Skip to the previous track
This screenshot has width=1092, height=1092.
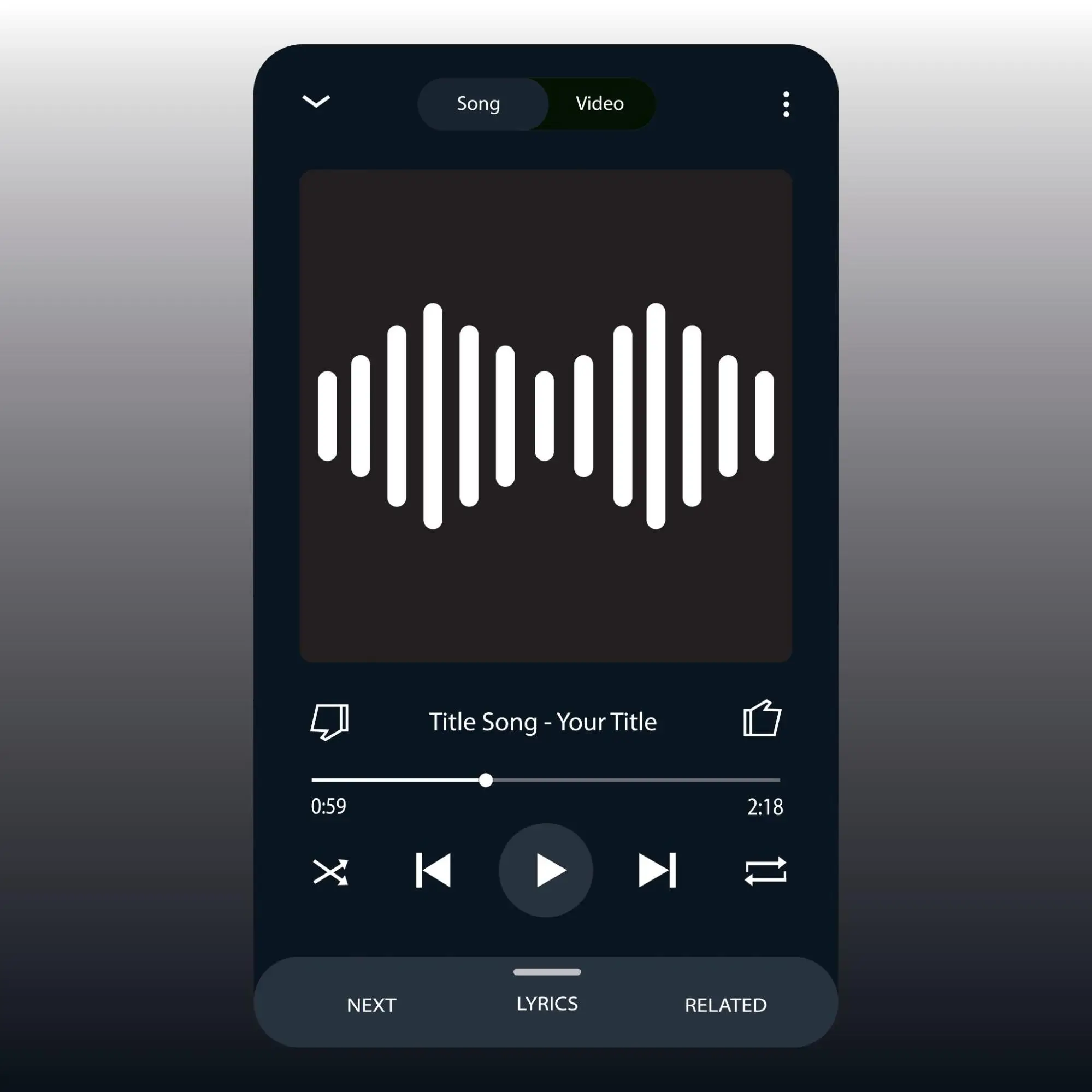pos(434,870)
